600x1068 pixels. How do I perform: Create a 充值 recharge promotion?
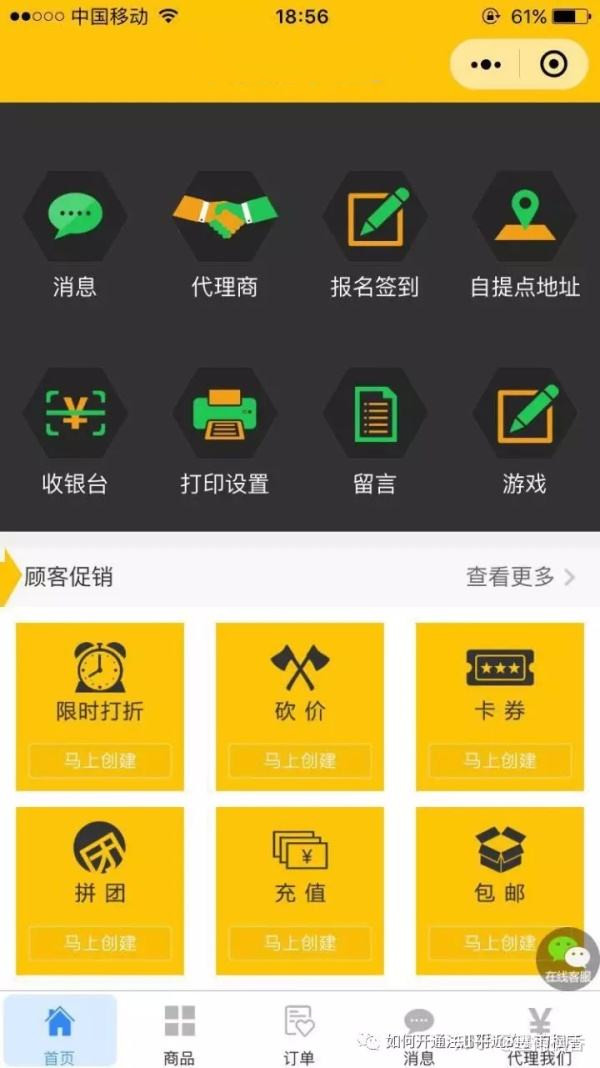click(300, 943)
